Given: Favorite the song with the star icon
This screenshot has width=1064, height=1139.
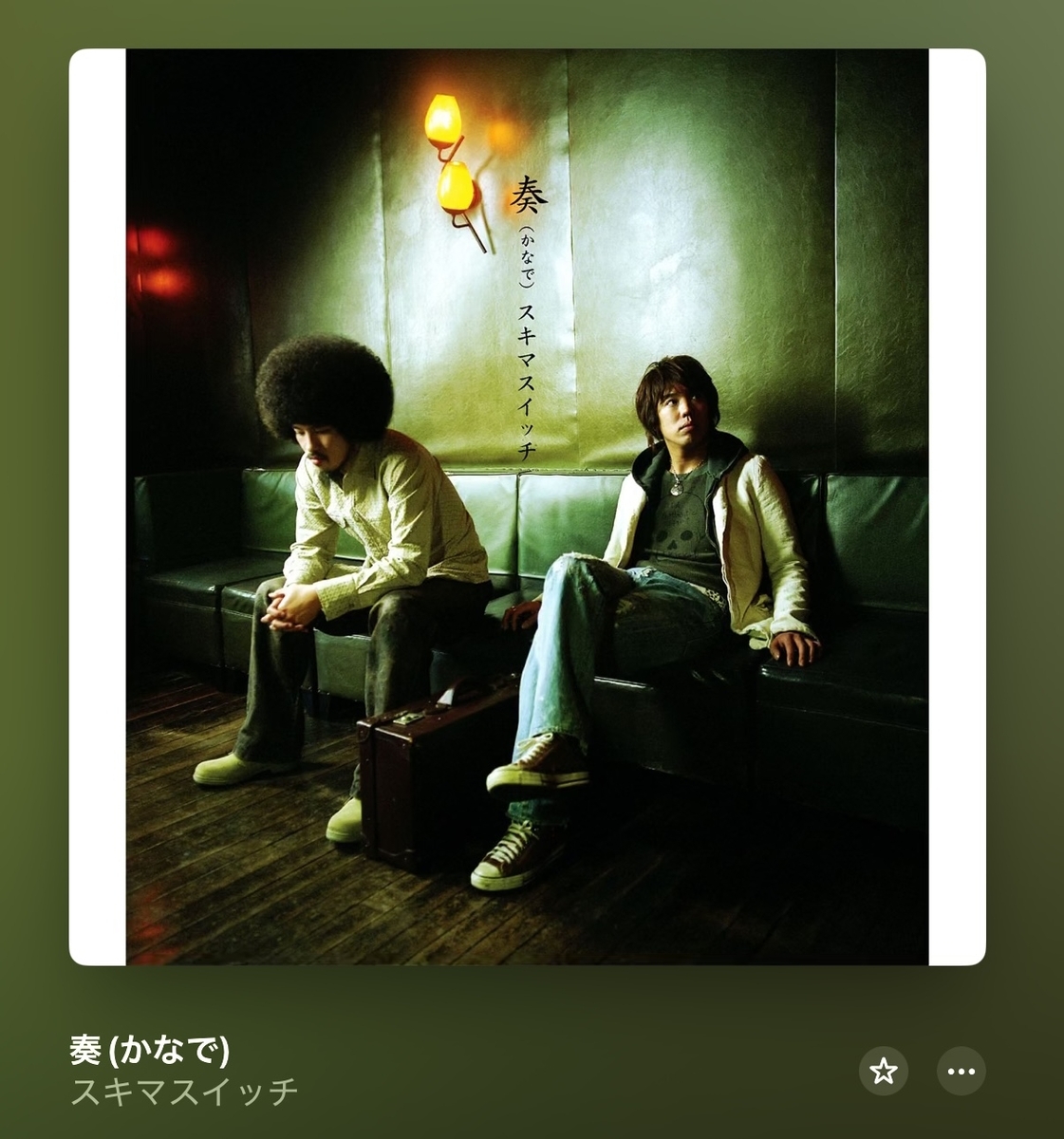Looking at the screenshot, I should point(883,1072).
